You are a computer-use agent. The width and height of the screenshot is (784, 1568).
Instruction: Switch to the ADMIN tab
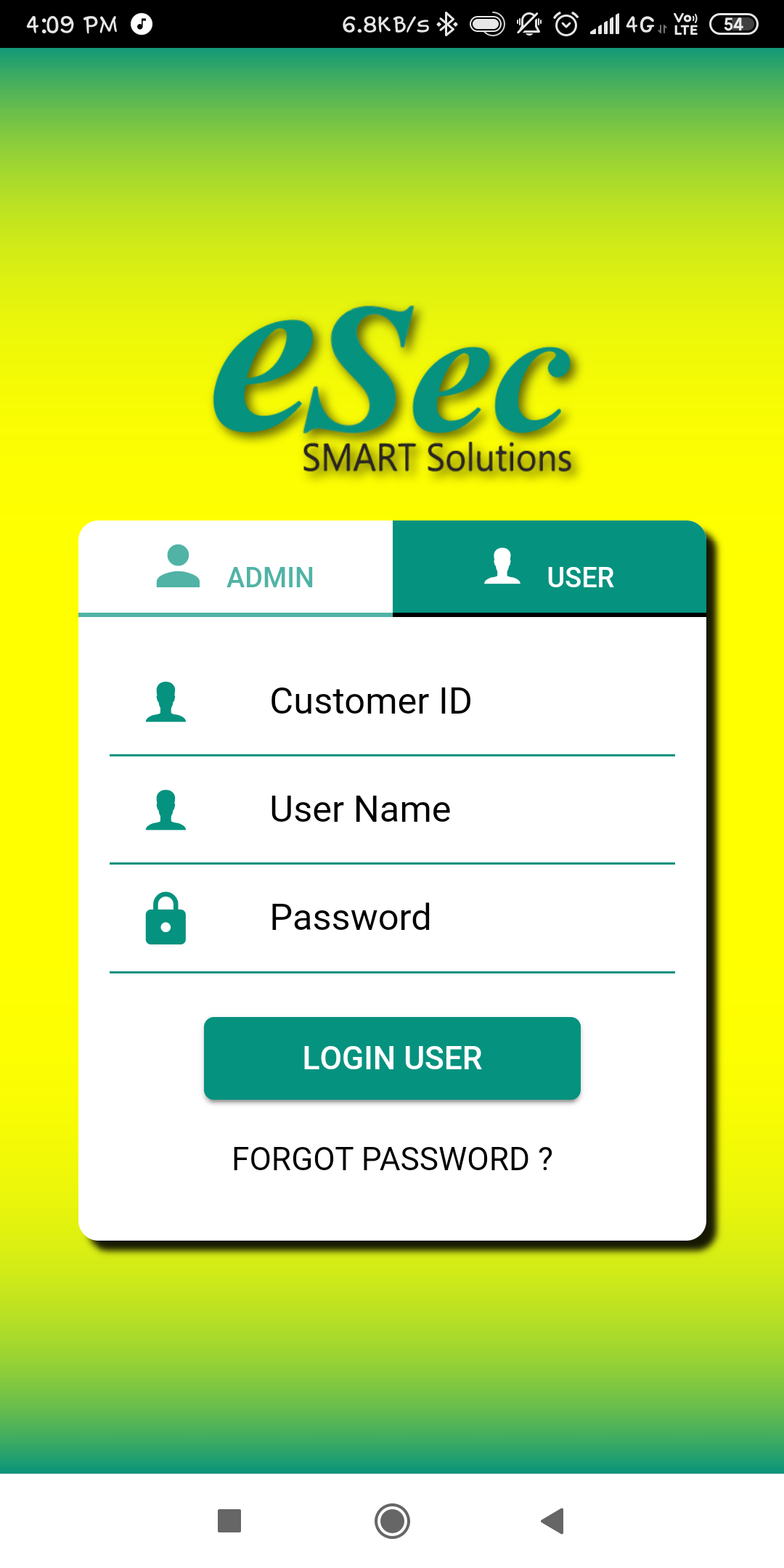pos(235,568)
